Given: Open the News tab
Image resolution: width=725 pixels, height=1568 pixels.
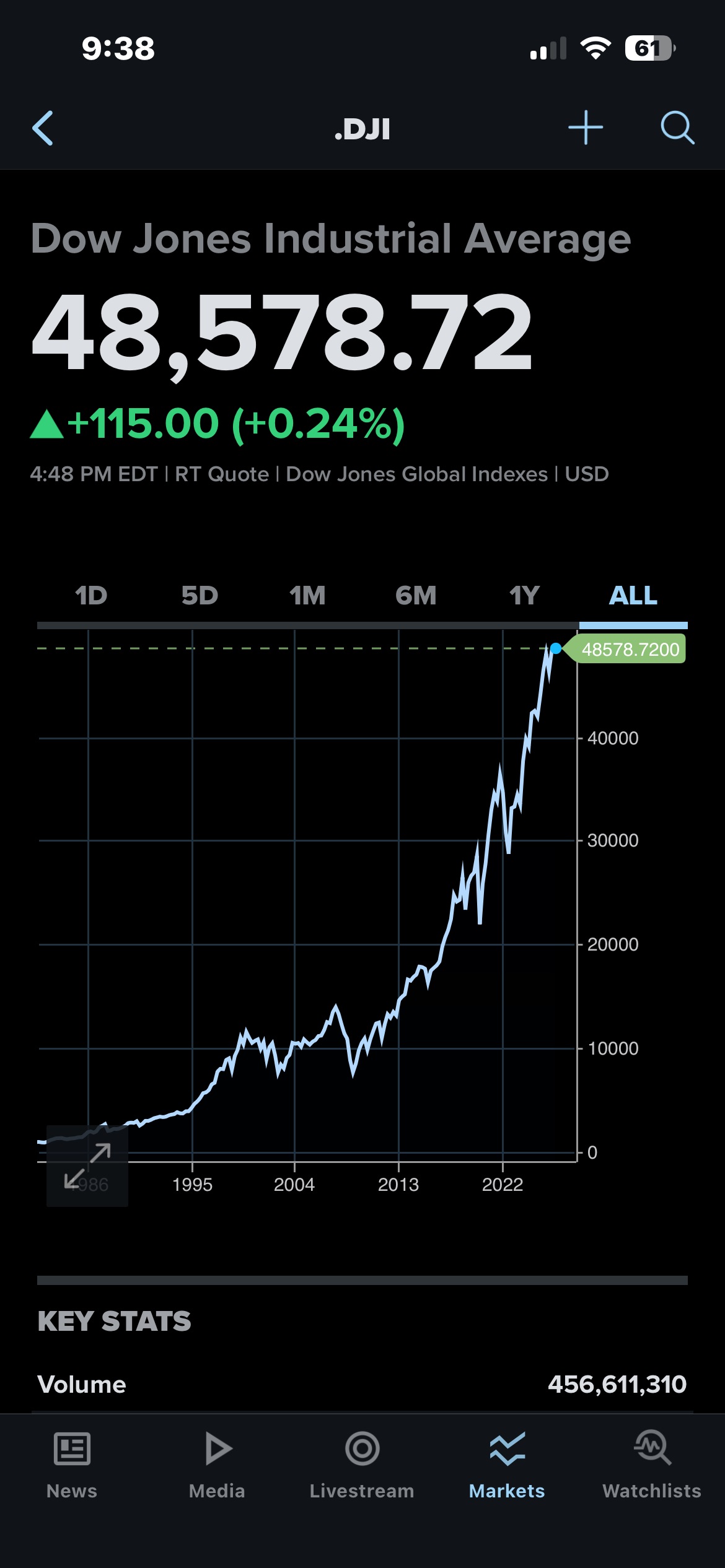Looking at the screenshot, I should [72, 1465].
